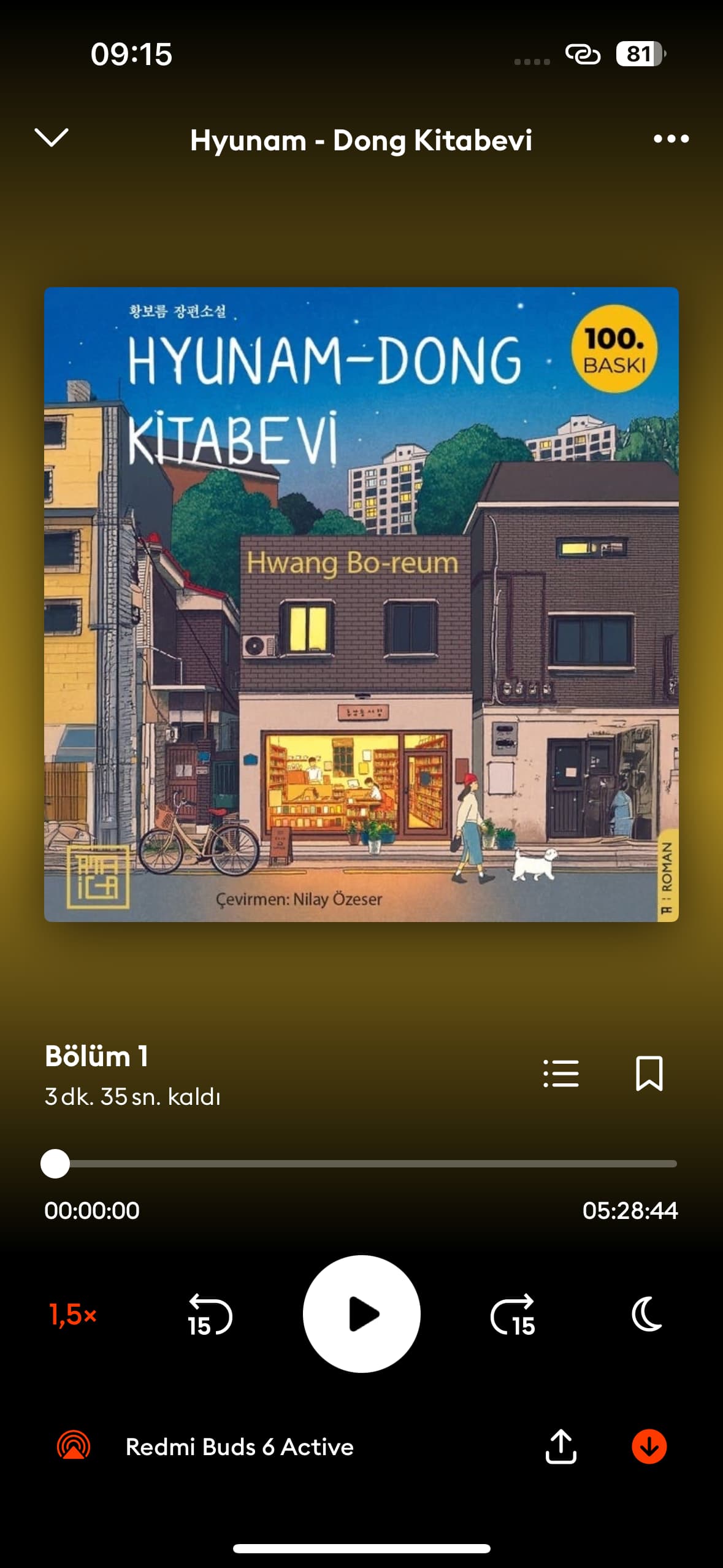Screen dimensions: 723x1568
Task: Play the audiobook
Action: 362,1314
